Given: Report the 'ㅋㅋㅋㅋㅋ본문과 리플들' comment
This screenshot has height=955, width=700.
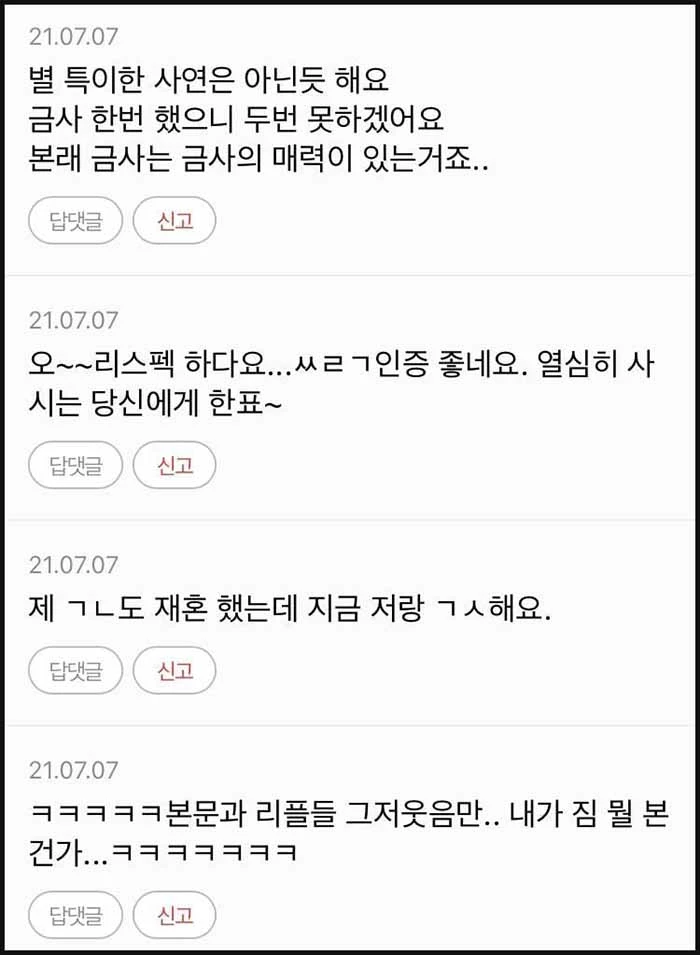Looking at the screenshot, I should 174,915.
